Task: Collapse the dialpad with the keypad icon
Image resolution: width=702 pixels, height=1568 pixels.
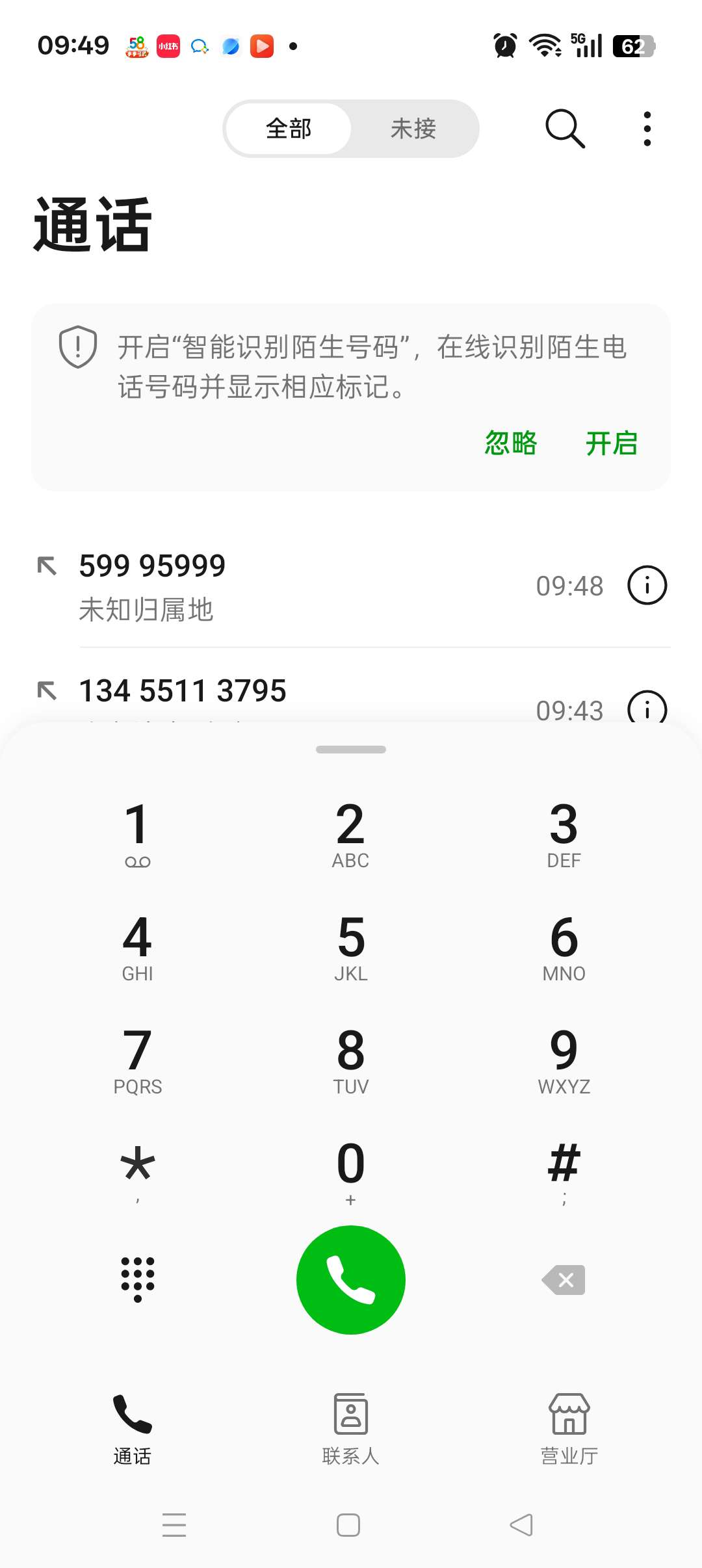Action: tap(137, 1279)
